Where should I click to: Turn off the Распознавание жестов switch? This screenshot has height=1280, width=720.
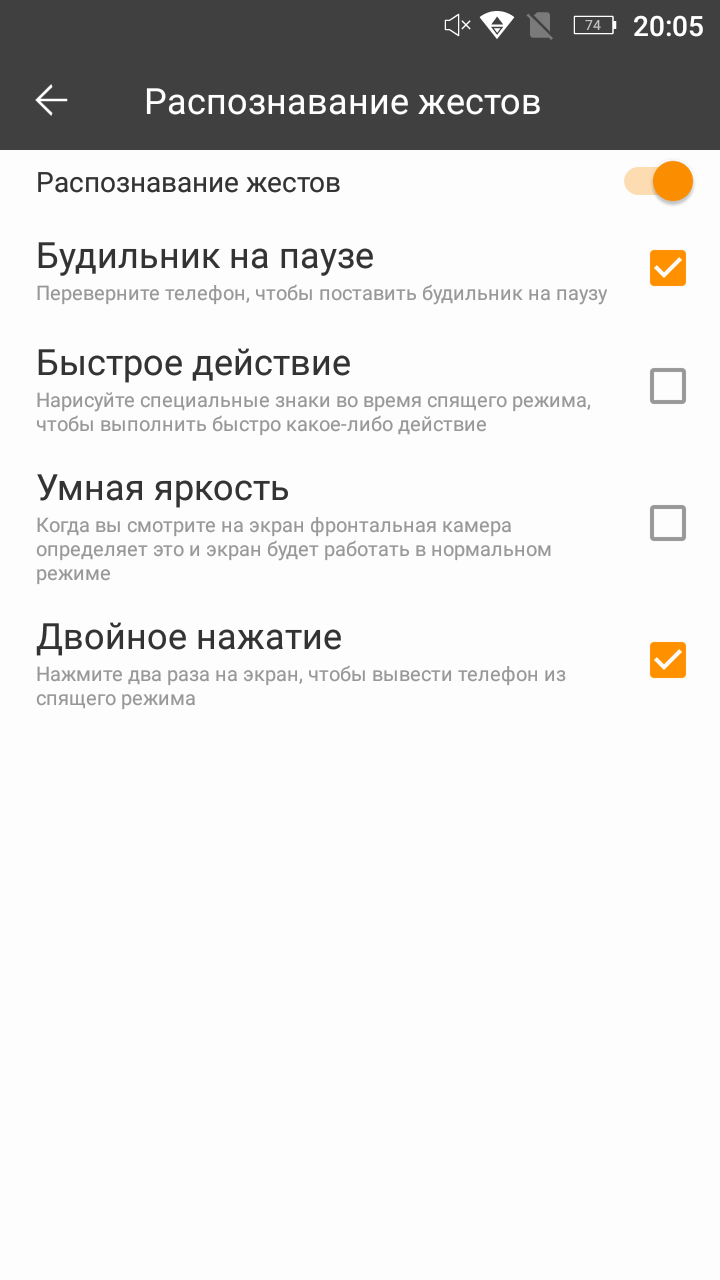coord(658,182)
